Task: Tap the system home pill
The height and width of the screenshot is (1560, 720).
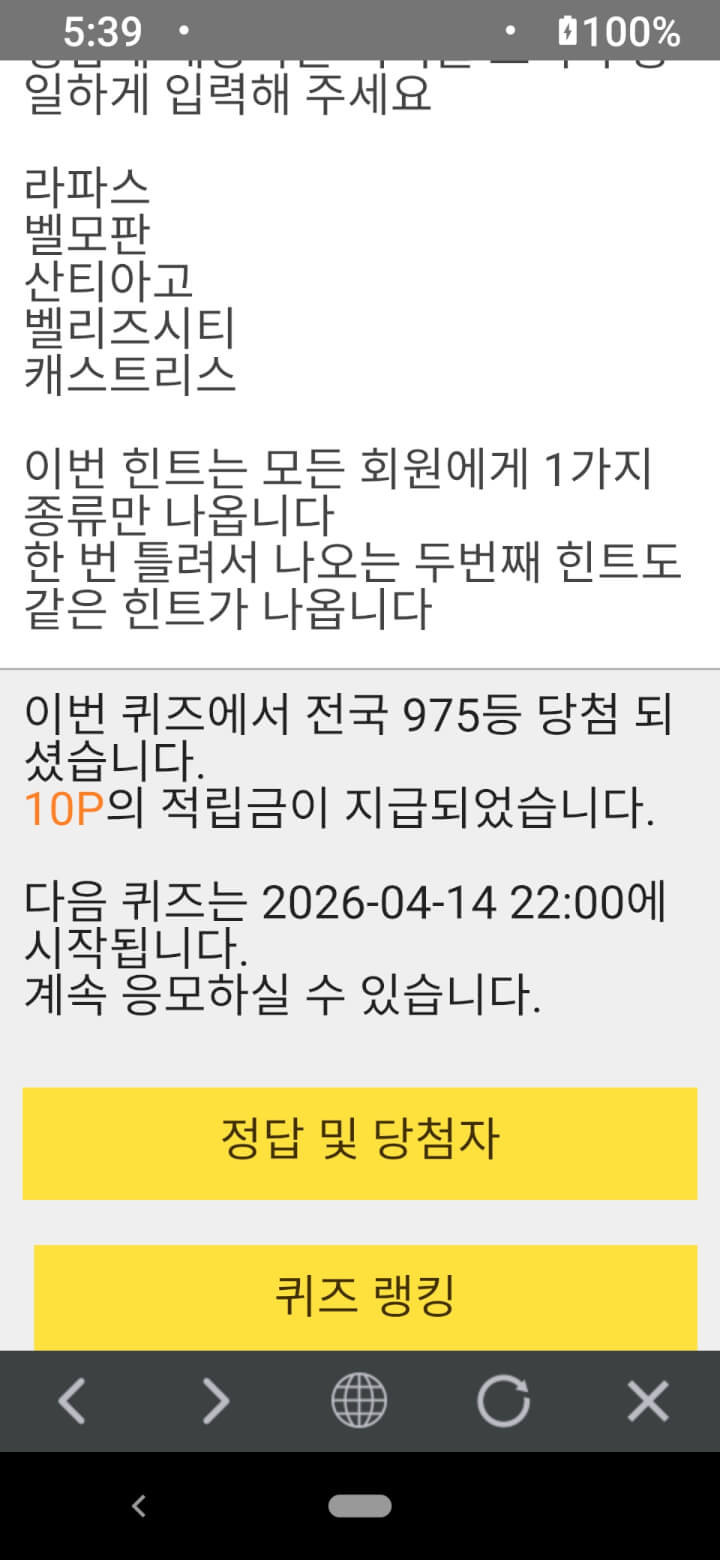Action: click(360, 1506)
